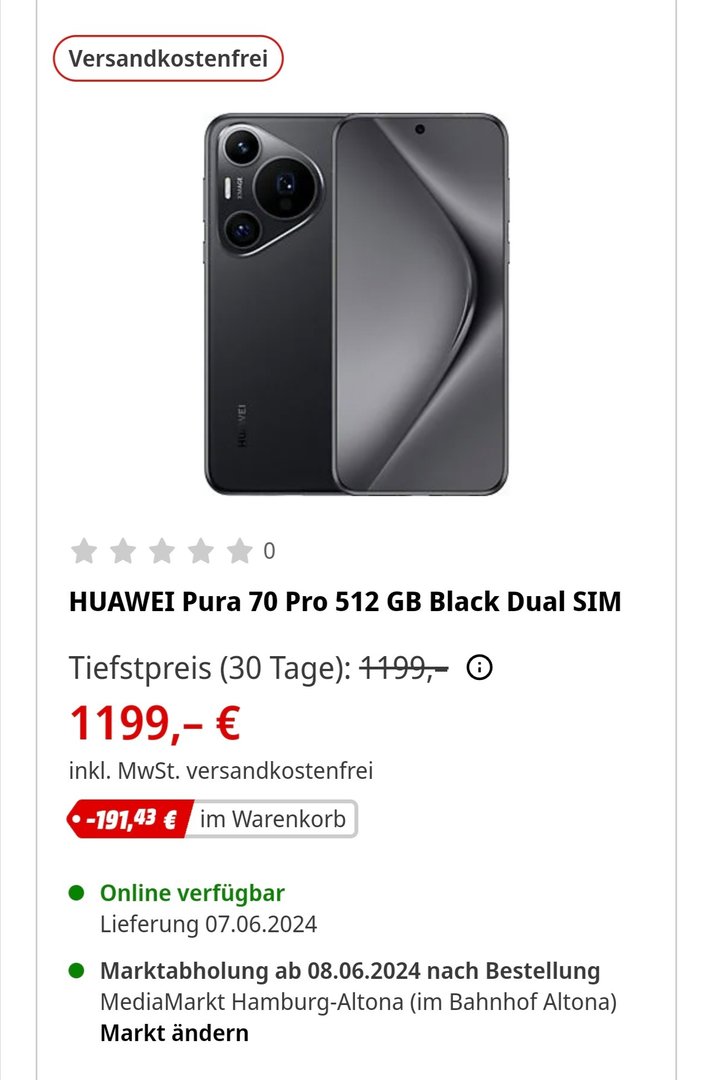Image resolution: width=712 pixels, height=1080 pixels.
Task: Tap 'Markt ändern' to change store
Action: pyautogui.click(x=174, y=1033)
